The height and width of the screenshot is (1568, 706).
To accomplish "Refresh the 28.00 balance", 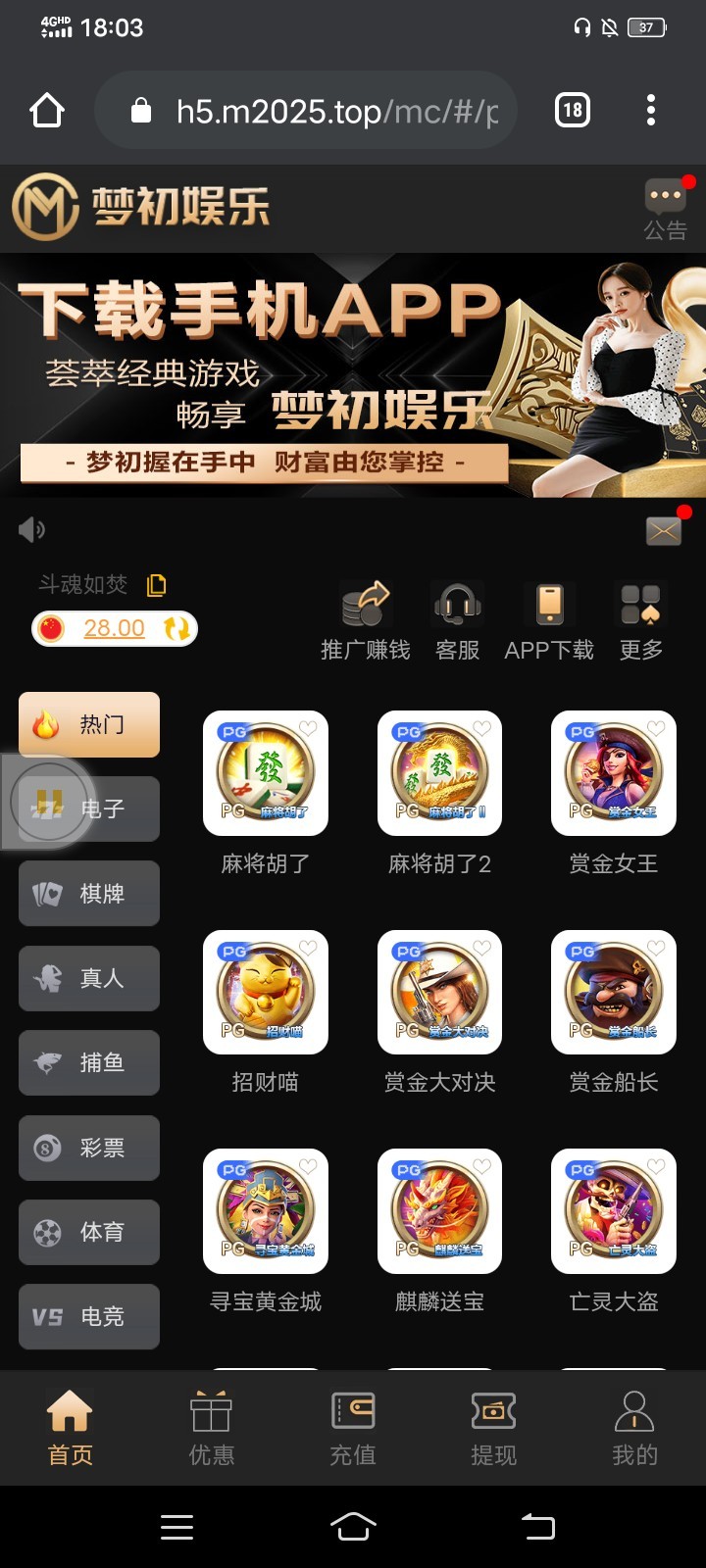I will coord(176,628).
